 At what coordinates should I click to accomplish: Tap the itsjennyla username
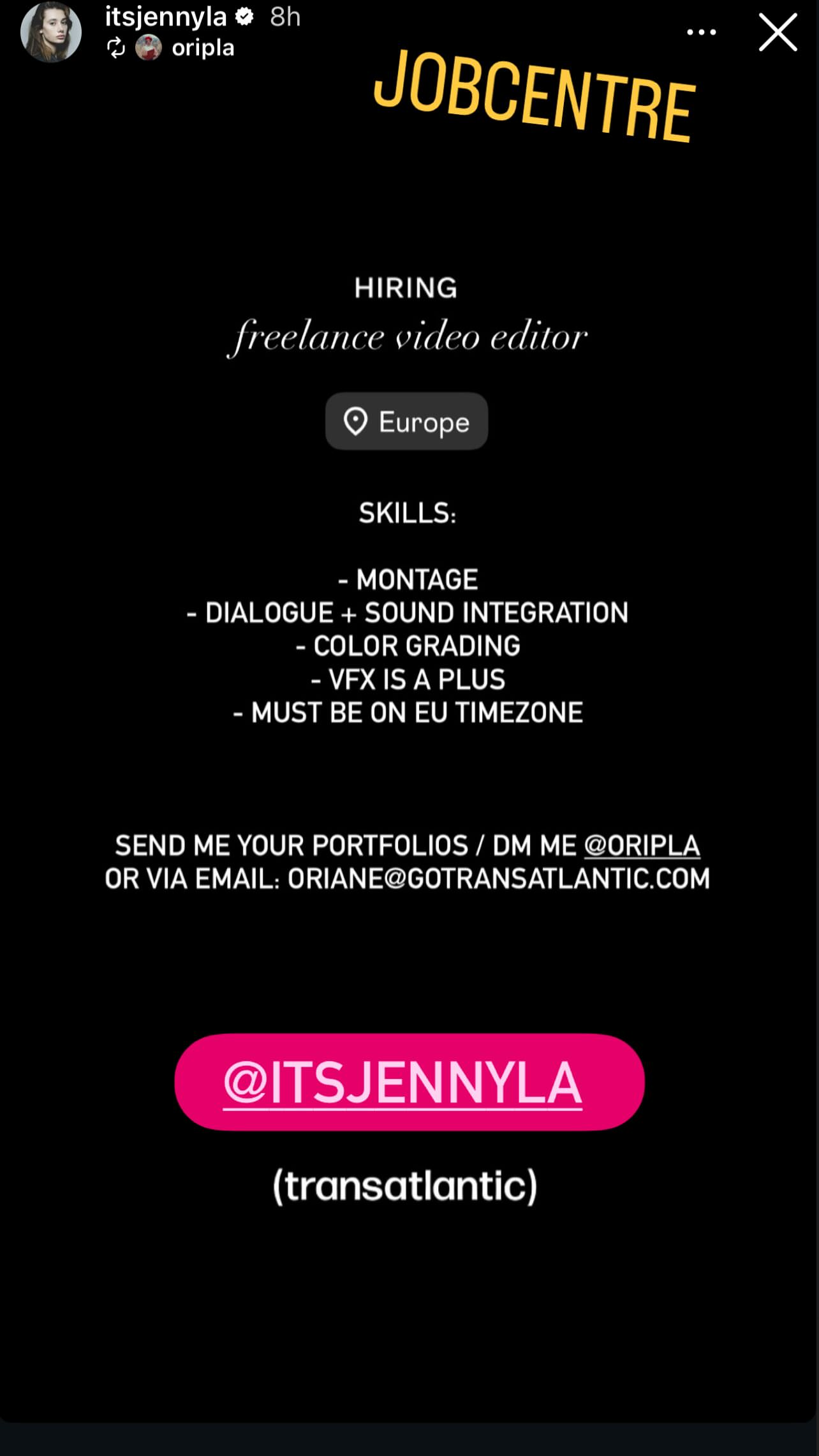pyautogui.click(x=166, y=17)
